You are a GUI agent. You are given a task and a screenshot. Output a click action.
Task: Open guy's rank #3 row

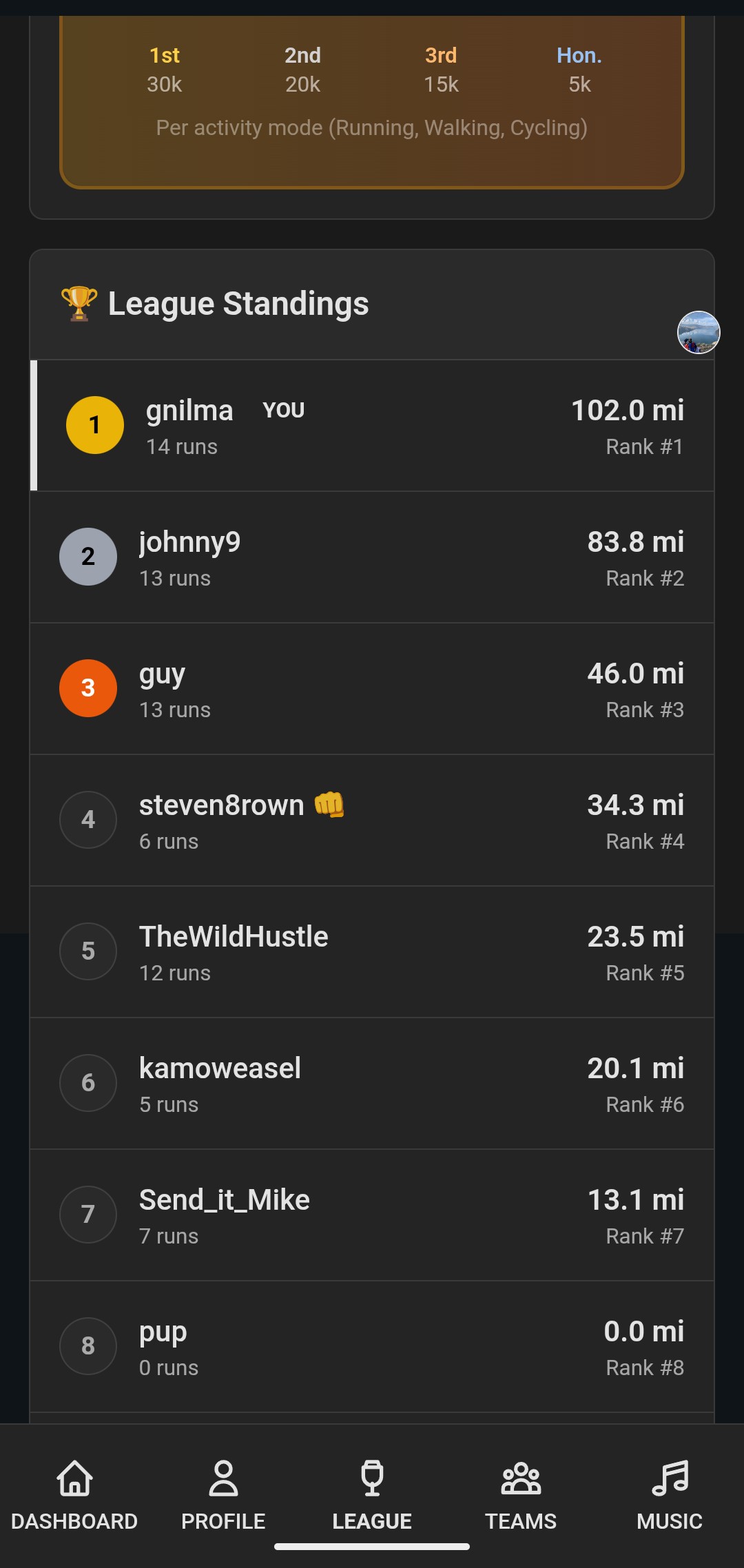tap(372, 689)
